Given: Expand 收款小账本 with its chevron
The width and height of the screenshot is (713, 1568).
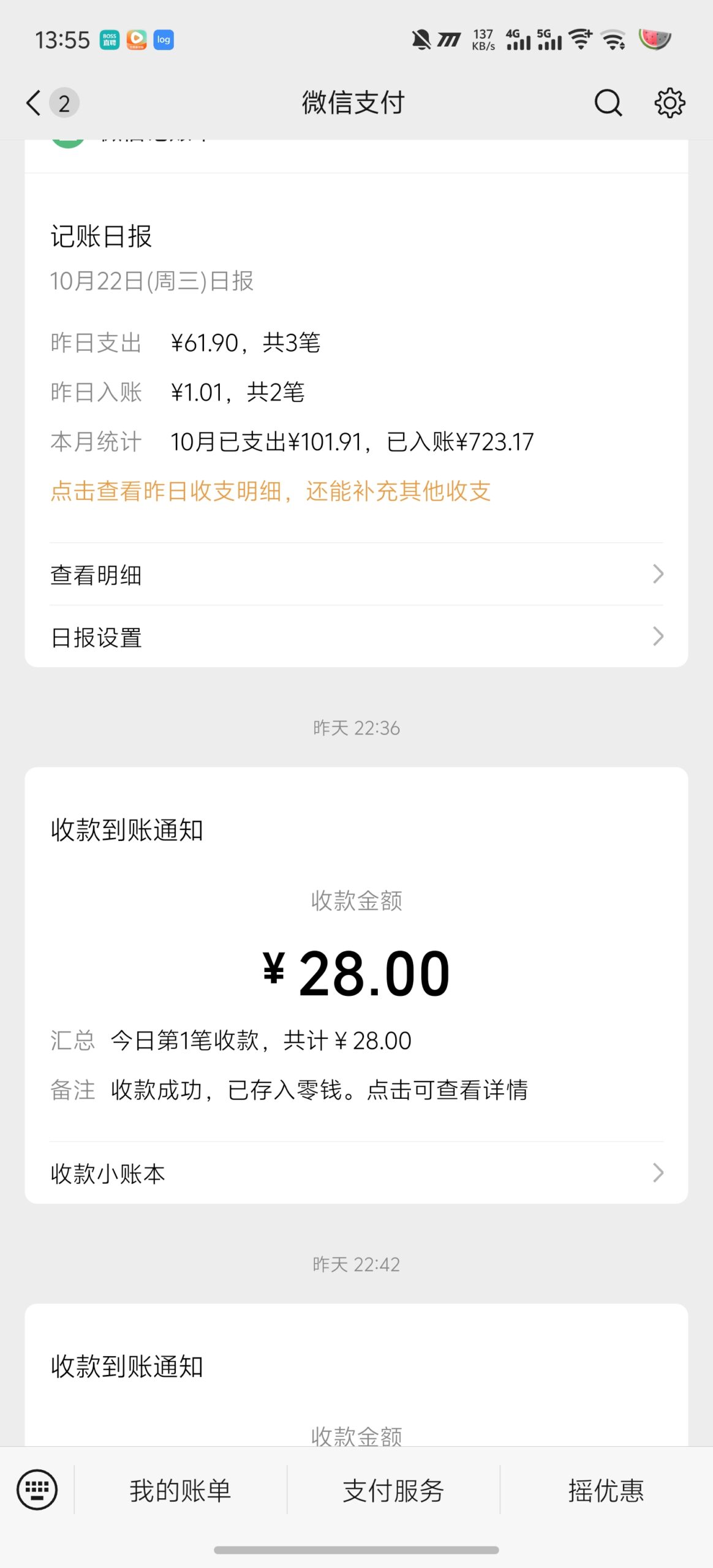Looking at the screenshot, I should (658, 1172).
